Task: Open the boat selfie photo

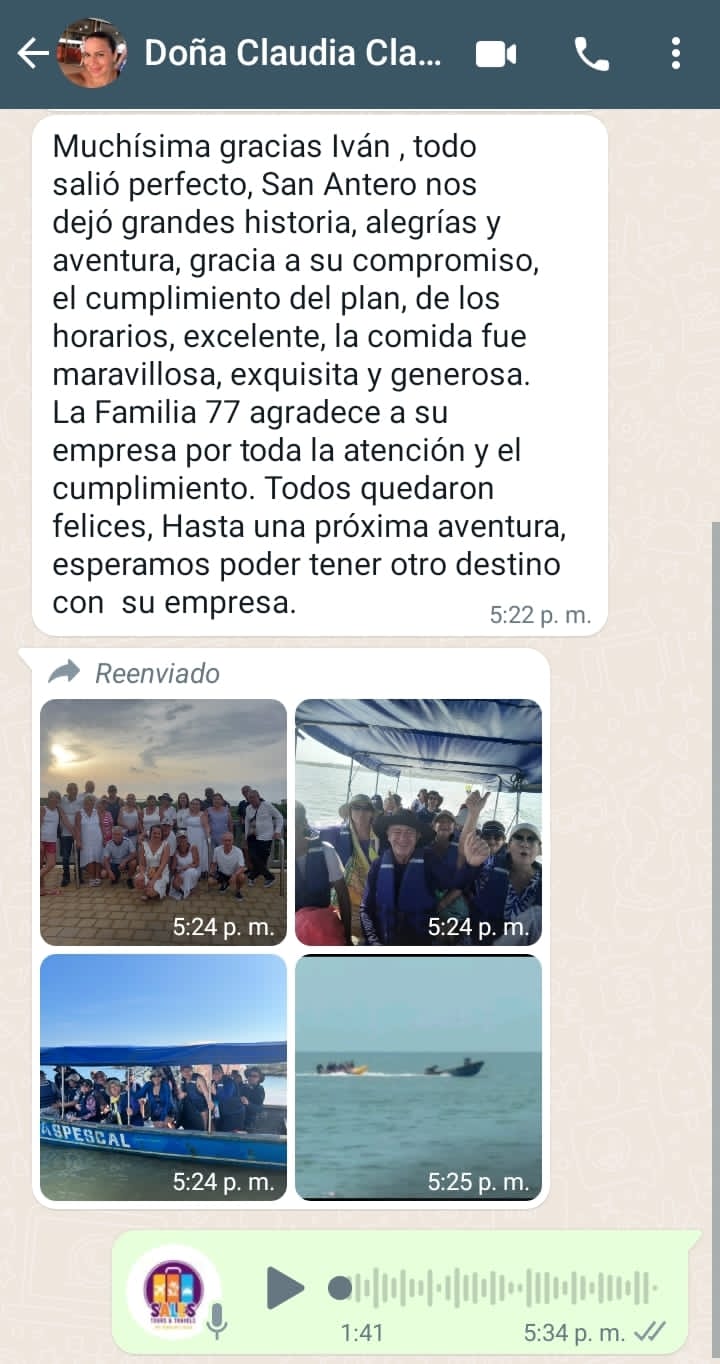Action: tap(418, 822)
